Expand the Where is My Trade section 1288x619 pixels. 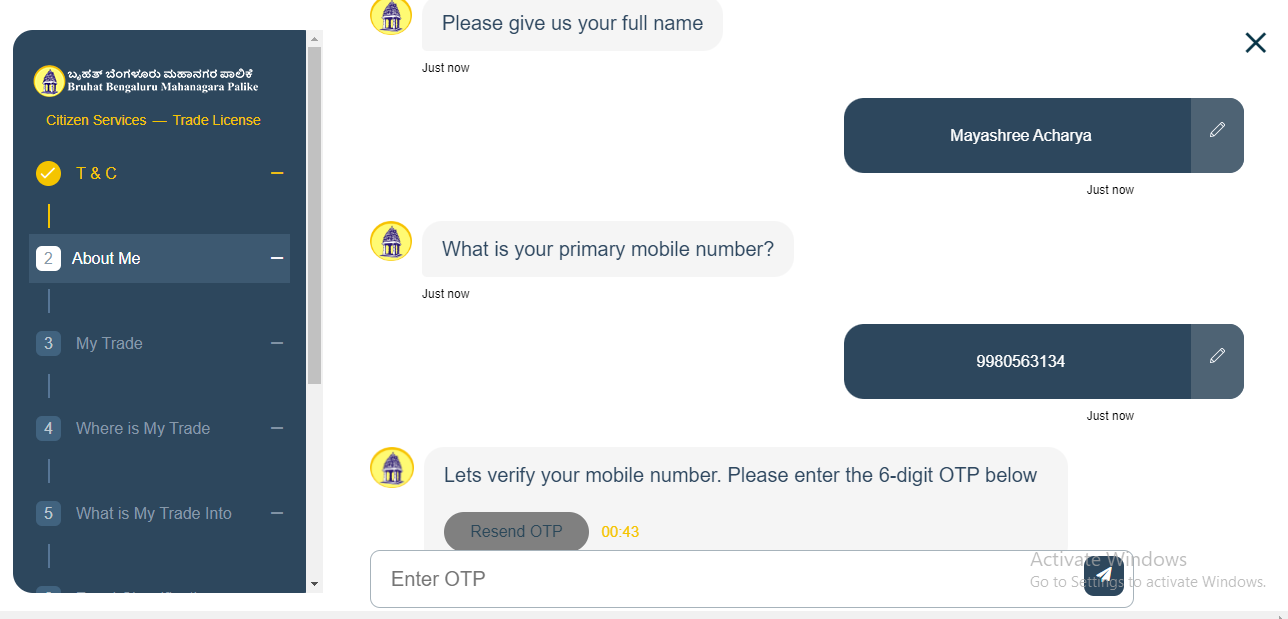click(277, 428)
